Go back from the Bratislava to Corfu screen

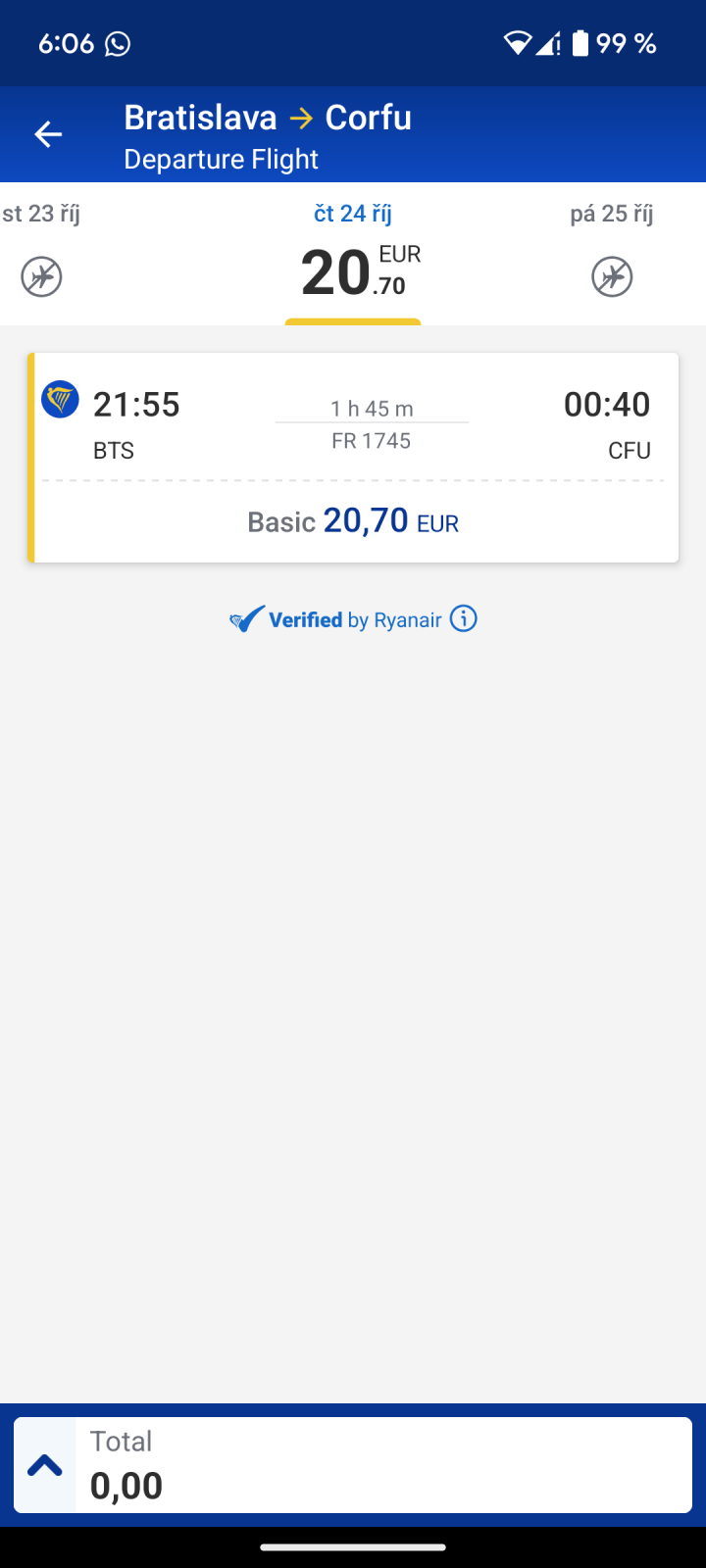click(x=48, y=134)
